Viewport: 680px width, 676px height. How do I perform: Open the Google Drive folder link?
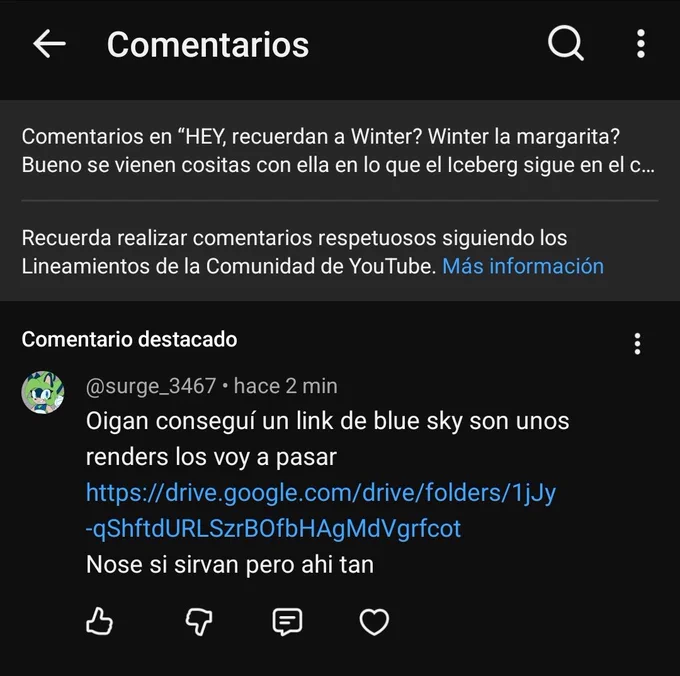tap(321, 510)
